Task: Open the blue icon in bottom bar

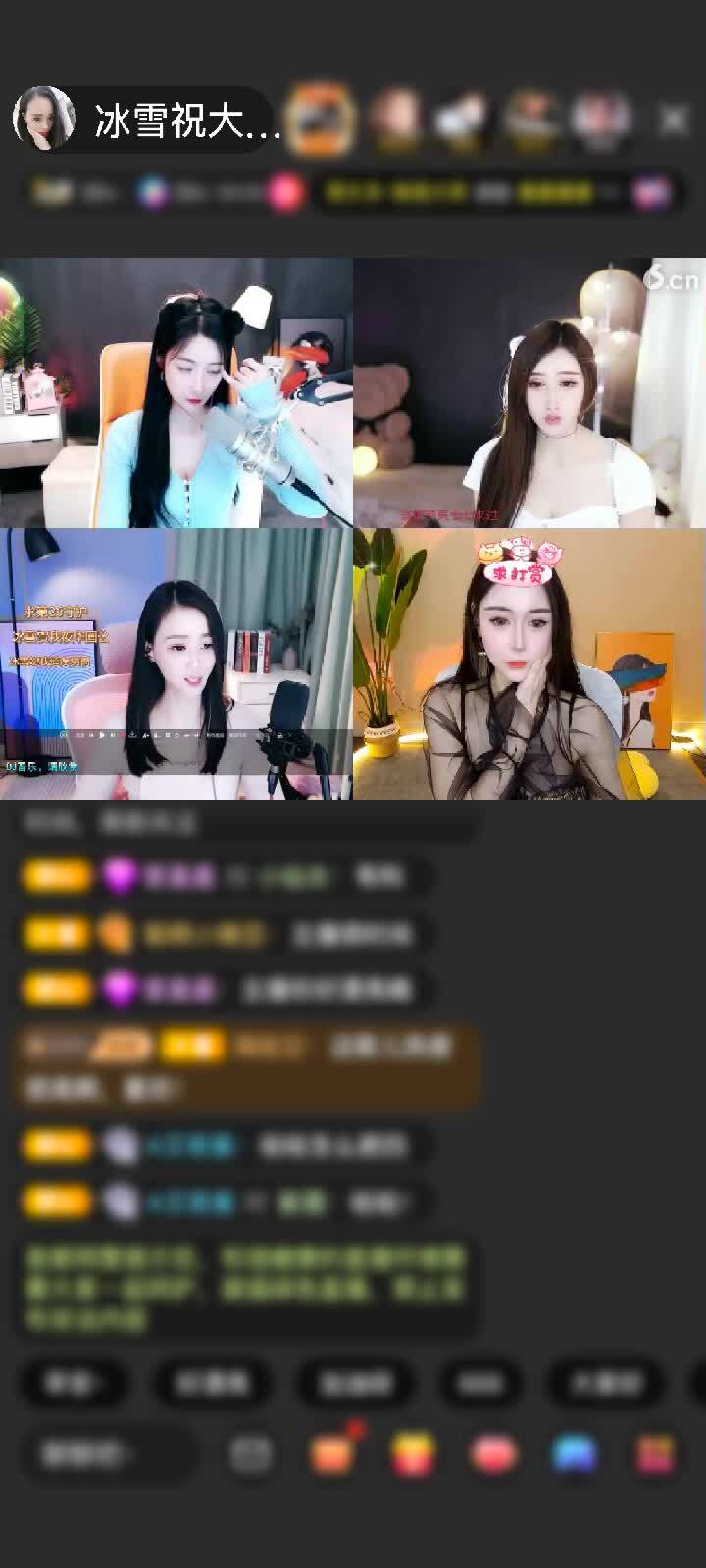Action: tap(575, 1454)
